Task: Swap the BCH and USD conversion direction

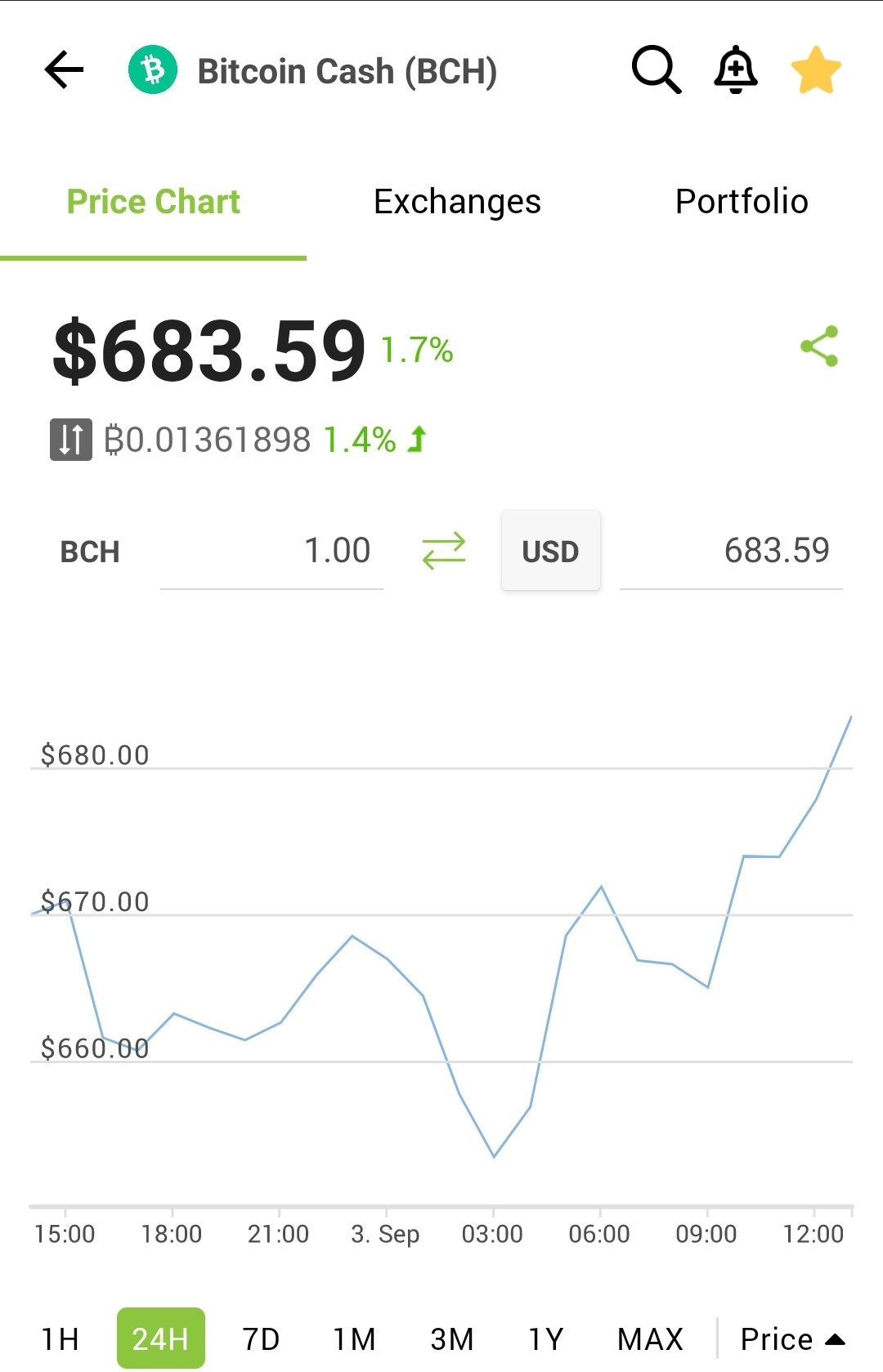Action: [443, 551]
